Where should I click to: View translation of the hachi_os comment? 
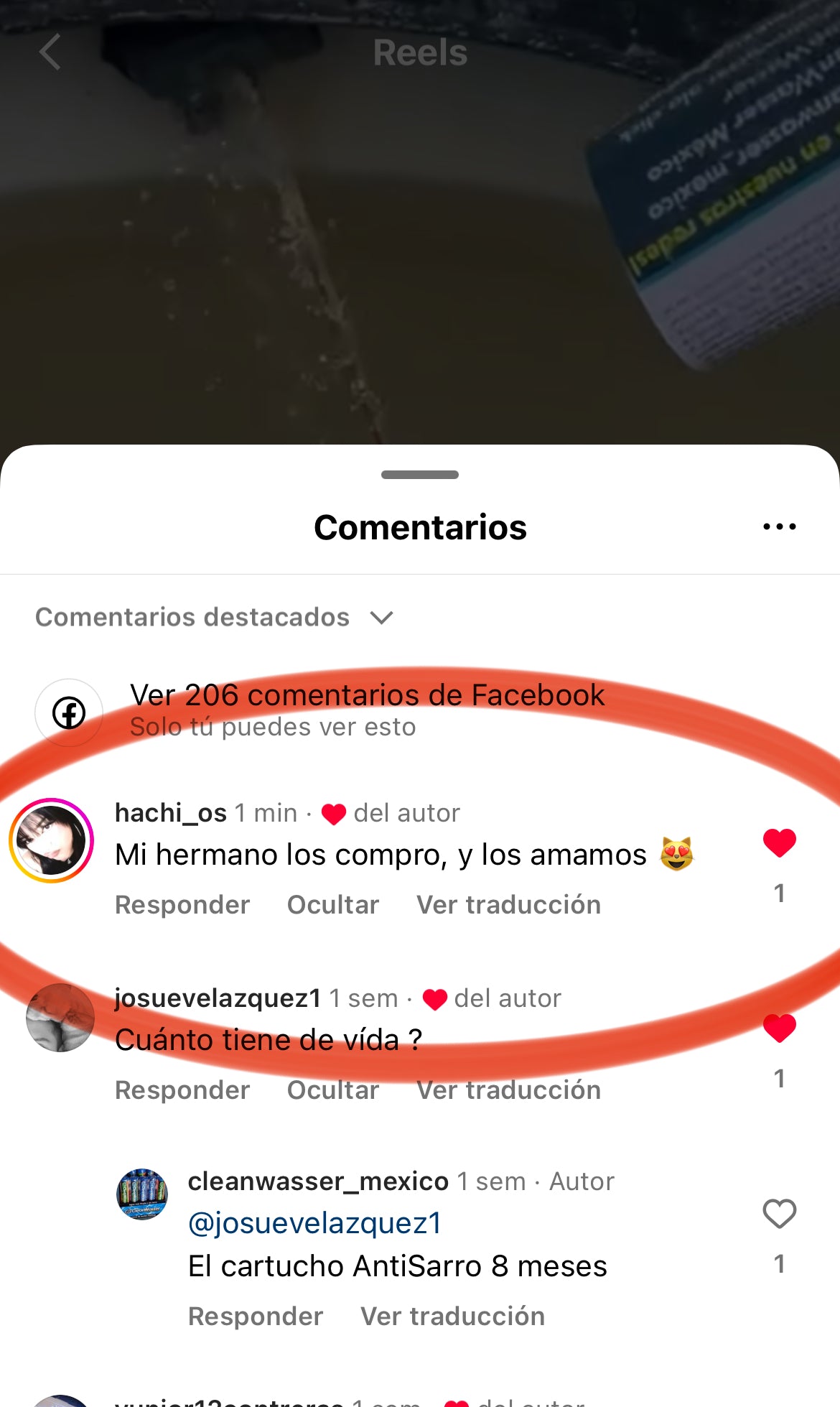click(x=508, y=905)
